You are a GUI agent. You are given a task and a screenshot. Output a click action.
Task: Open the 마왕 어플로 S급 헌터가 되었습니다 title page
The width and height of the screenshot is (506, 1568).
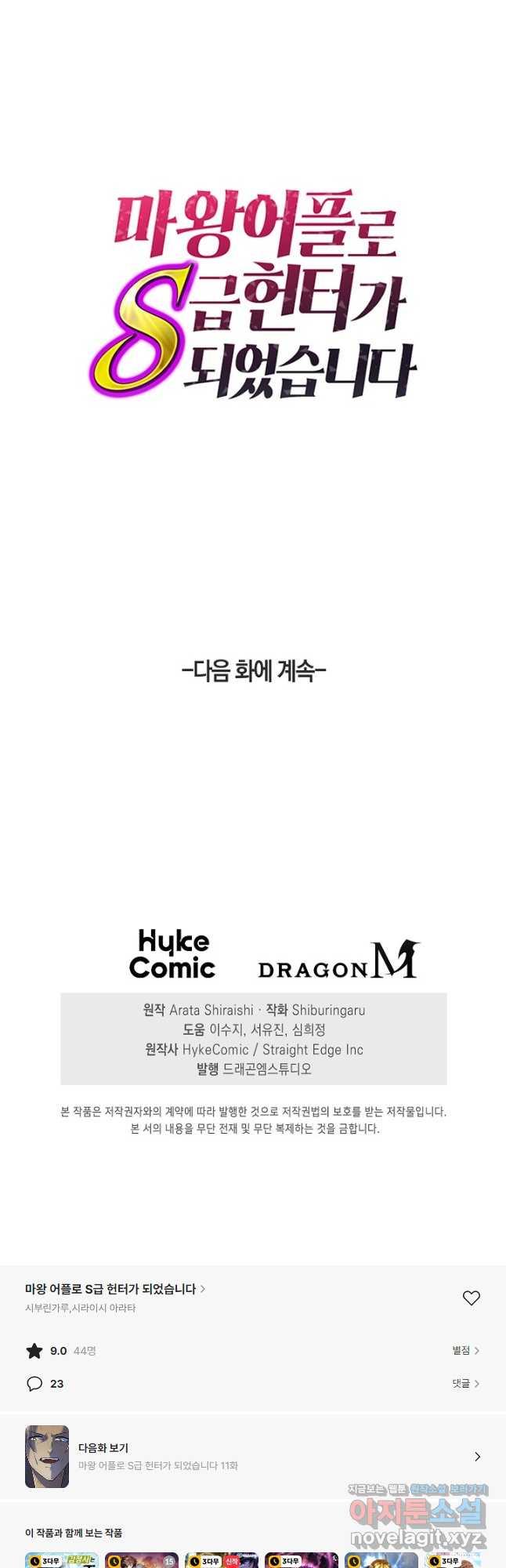point(114,1289)
